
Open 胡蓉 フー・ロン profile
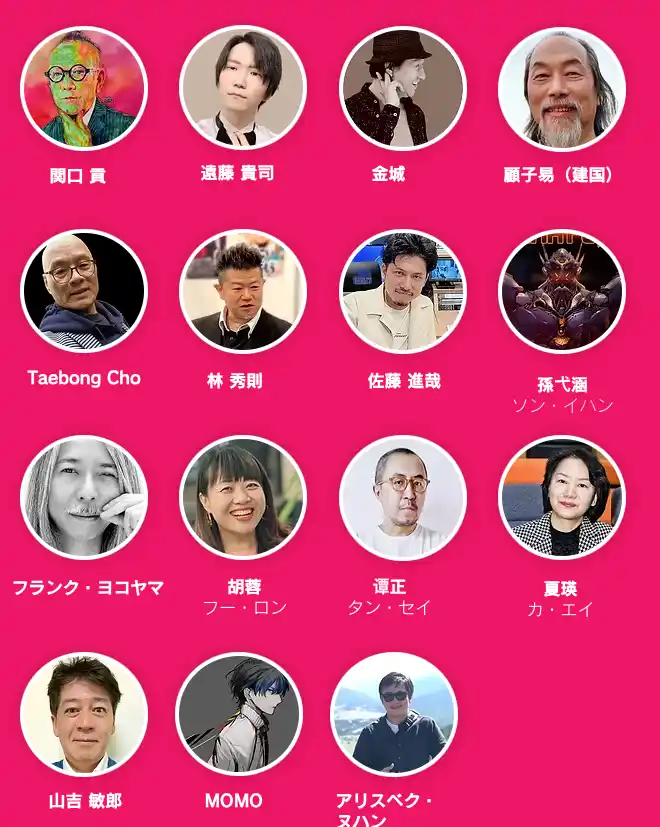[x=243, y=497]
